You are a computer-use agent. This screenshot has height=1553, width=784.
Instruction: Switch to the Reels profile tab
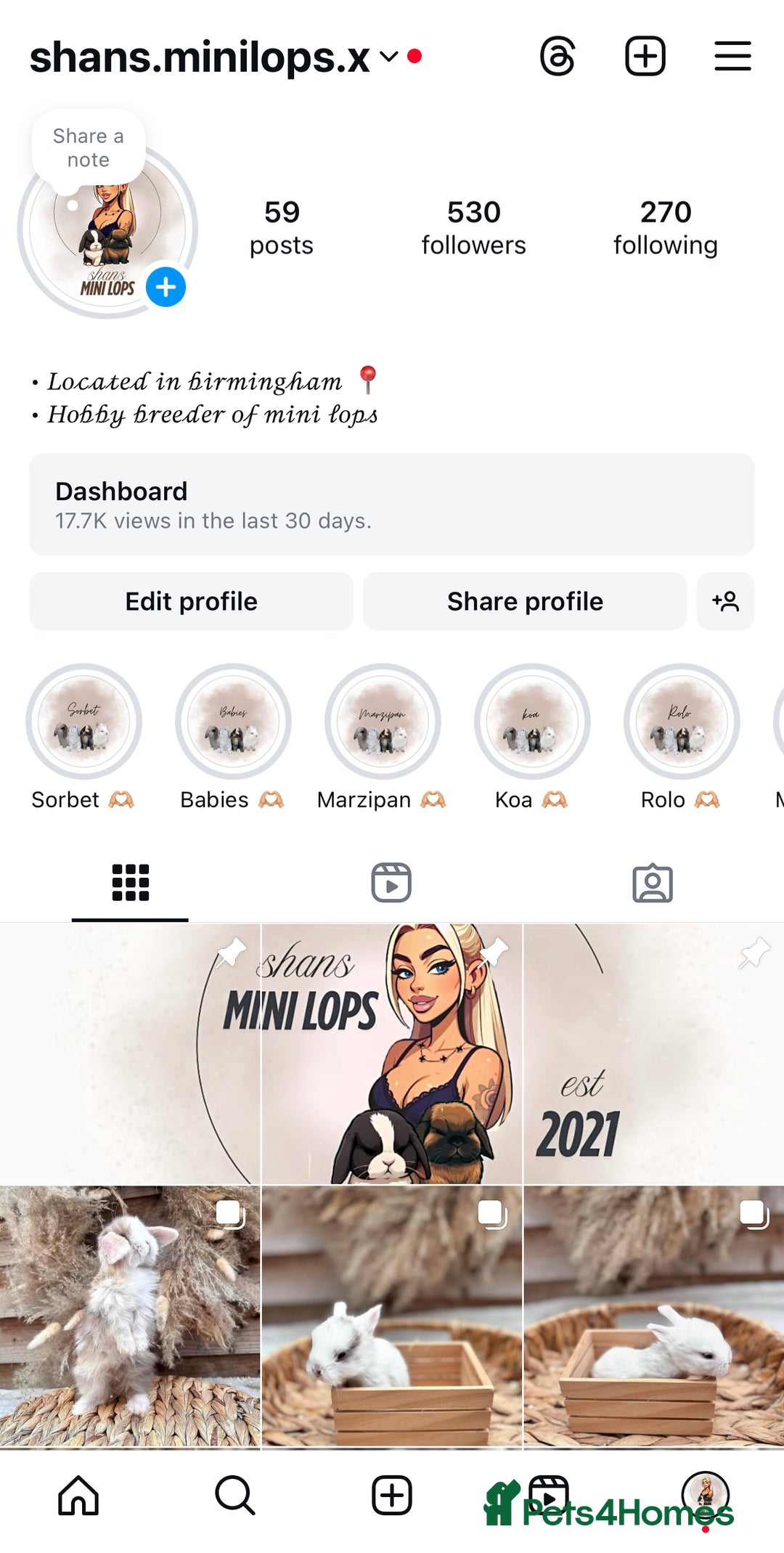point(391,883)
